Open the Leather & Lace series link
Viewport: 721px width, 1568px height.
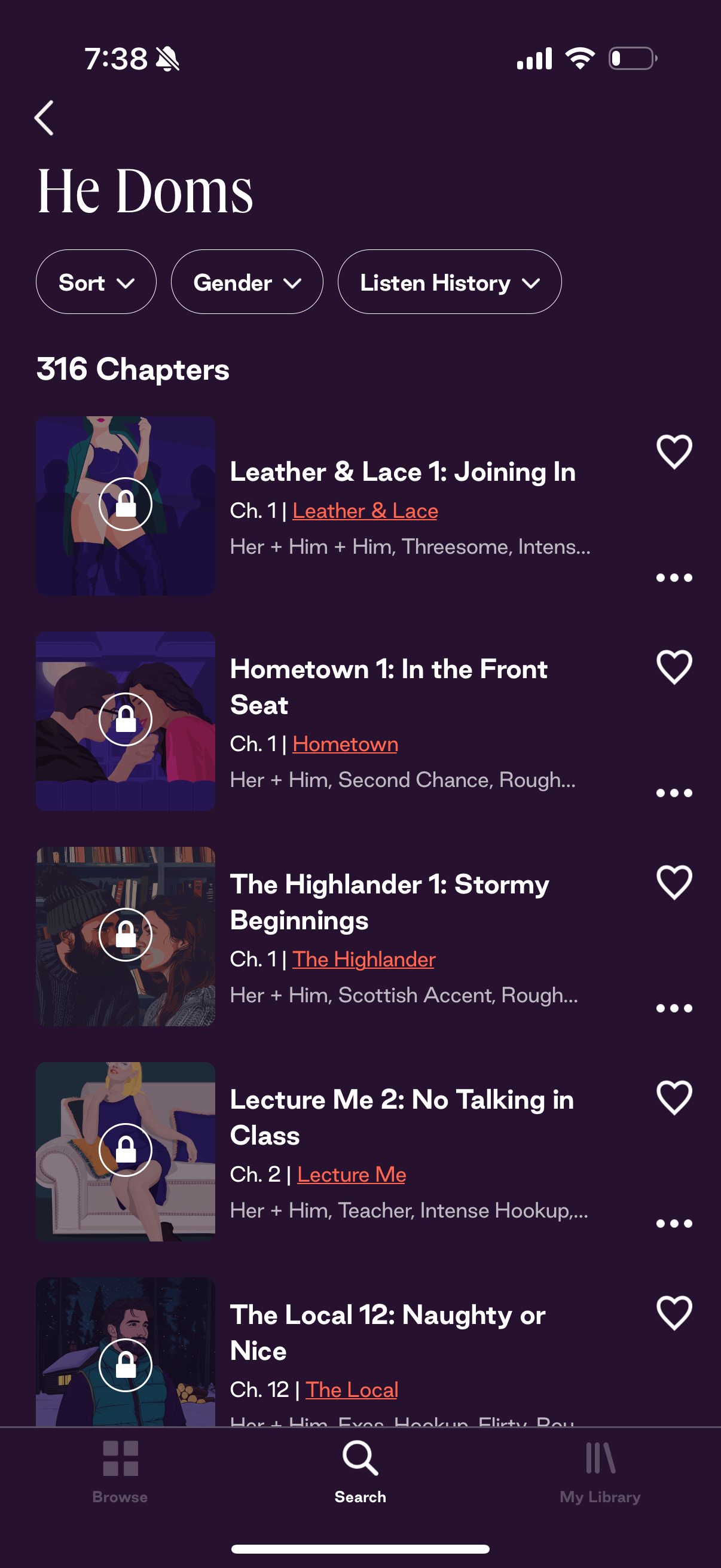365,511
